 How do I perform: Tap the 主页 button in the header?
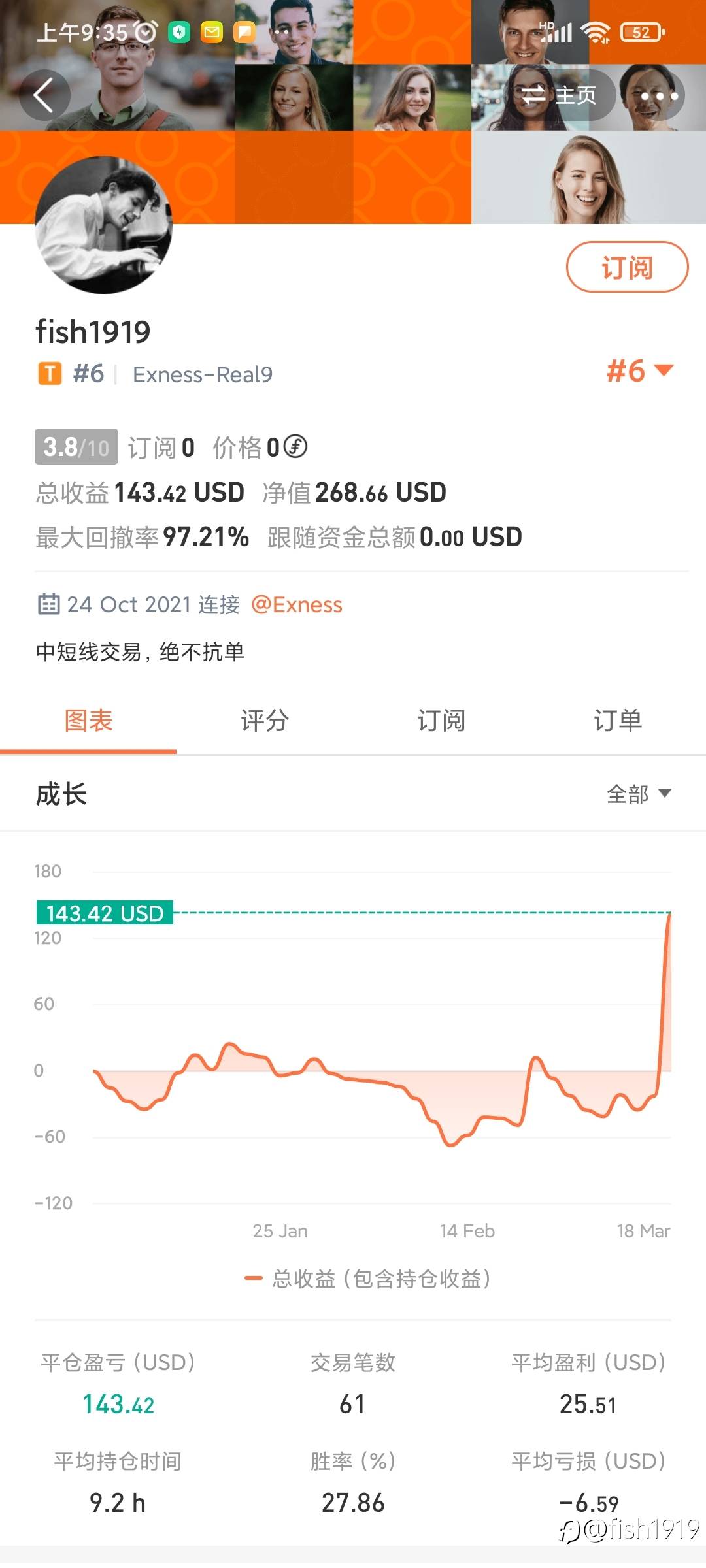click(560, 95)
